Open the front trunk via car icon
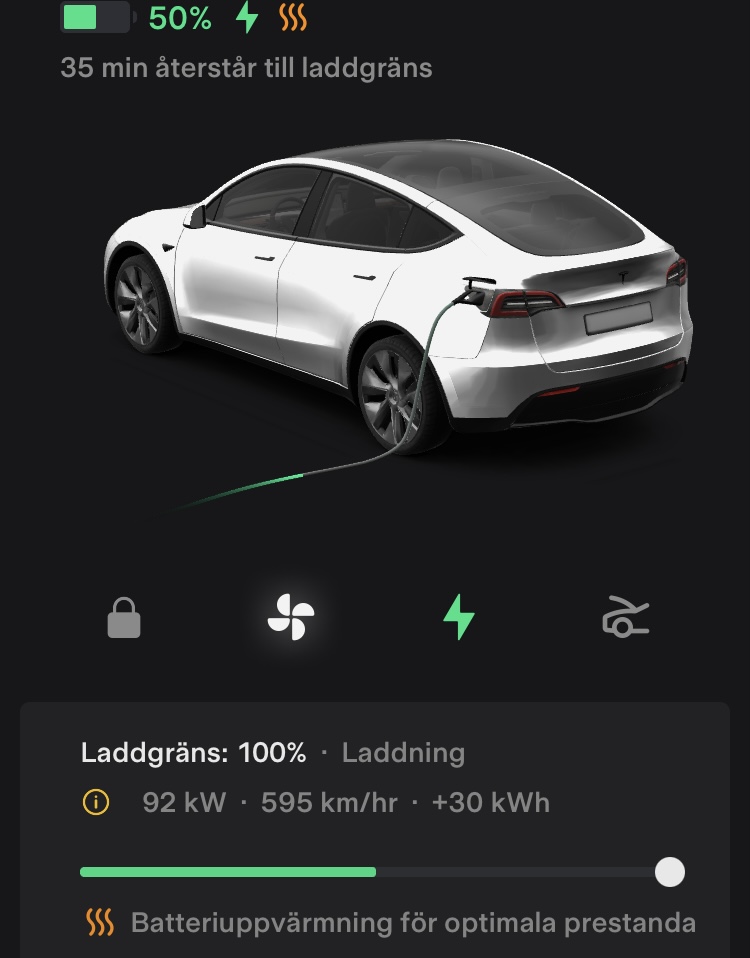 point(625,617)
